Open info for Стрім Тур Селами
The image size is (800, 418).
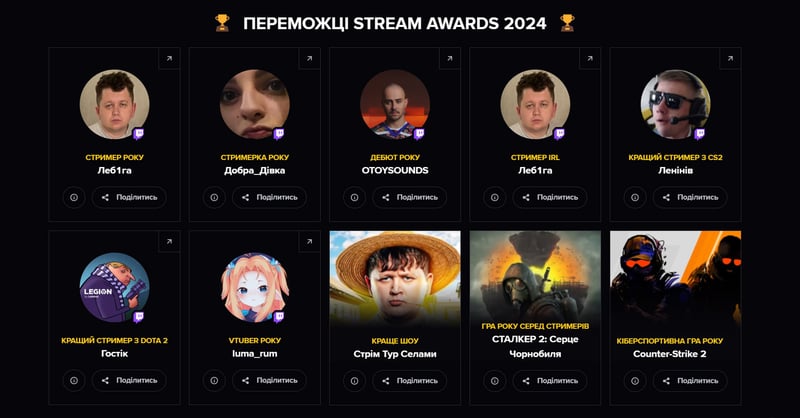pyautogui.click(x=354, y=380)
